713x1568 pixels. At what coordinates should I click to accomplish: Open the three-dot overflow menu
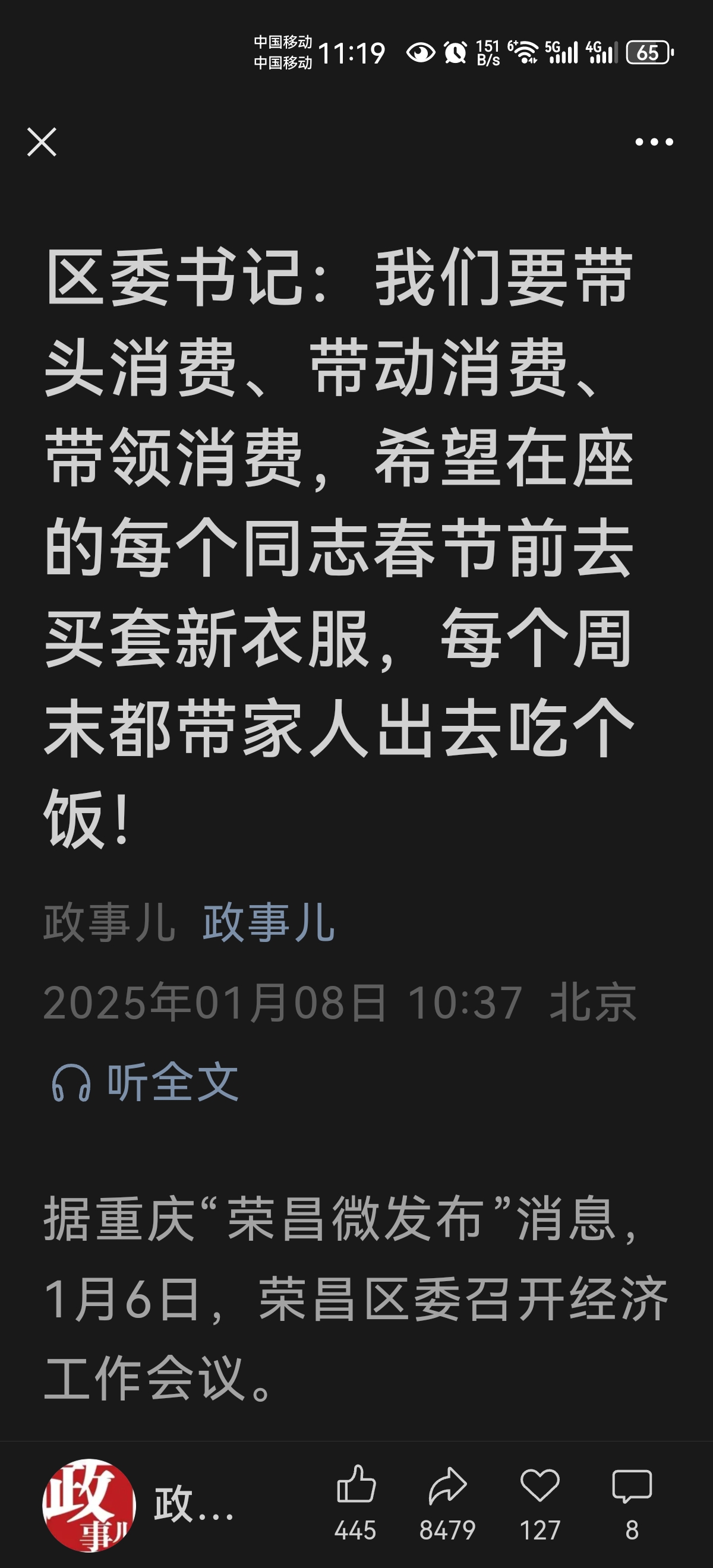[x=654, y=142]
